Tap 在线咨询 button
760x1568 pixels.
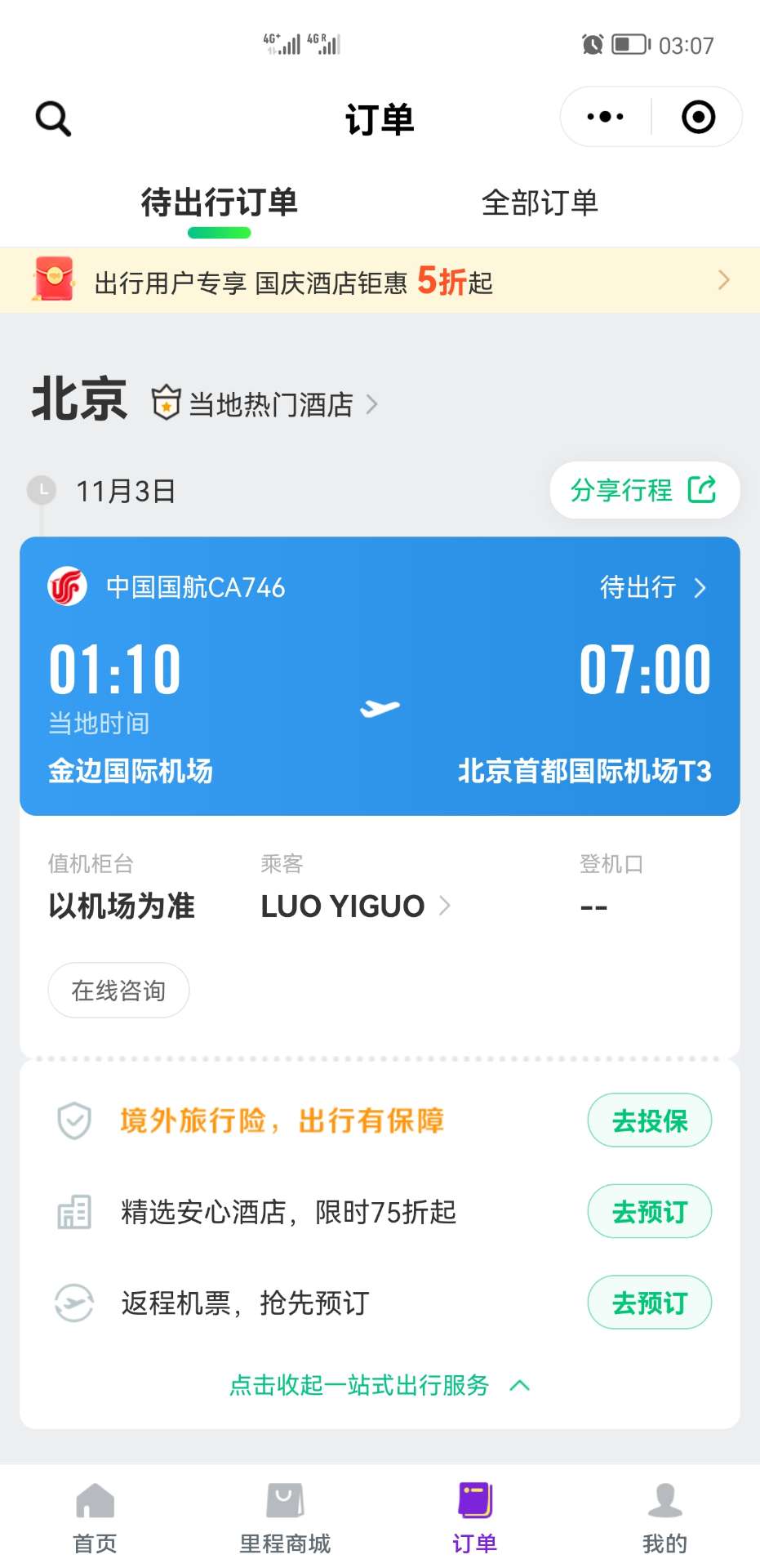point(118,991)
